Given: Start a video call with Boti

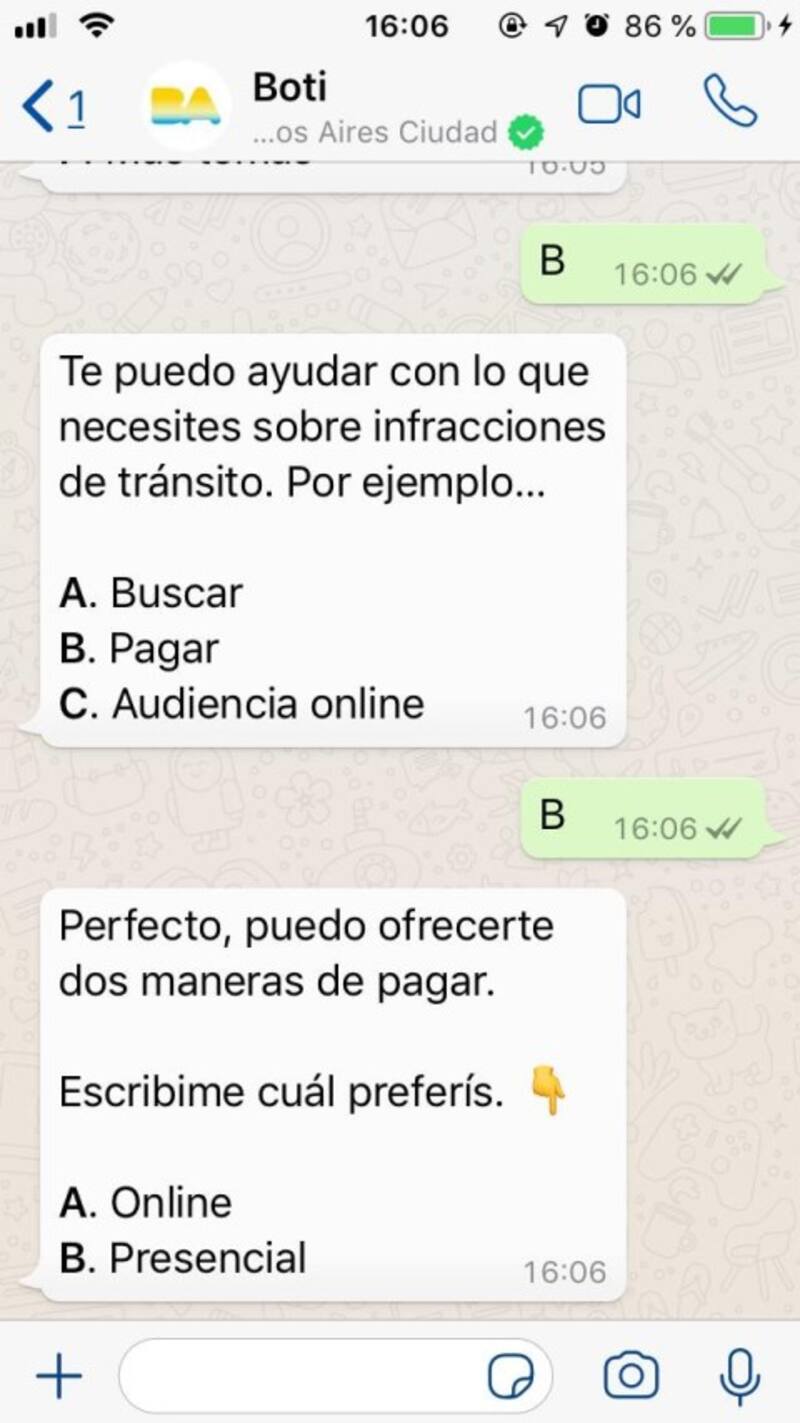Looking at the screenshot, I should tap(609, 104).
